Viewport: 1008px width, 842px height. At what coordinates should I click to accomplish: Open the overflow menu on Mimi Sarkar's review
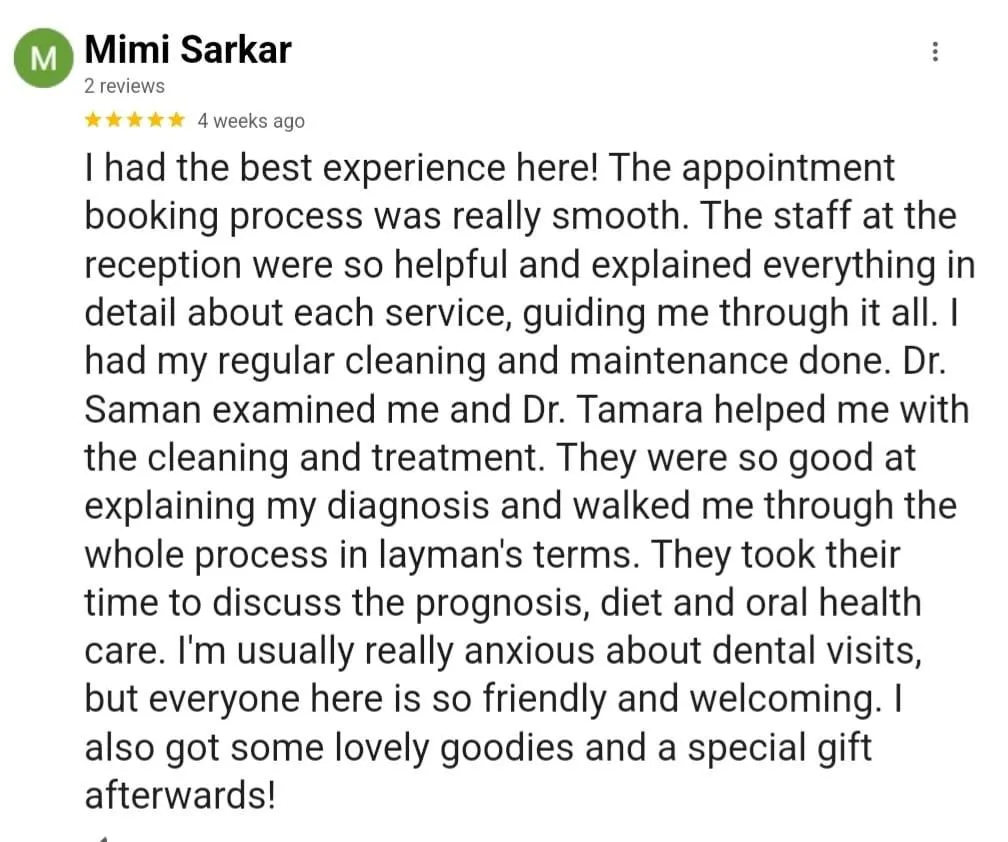pos(935,52)
